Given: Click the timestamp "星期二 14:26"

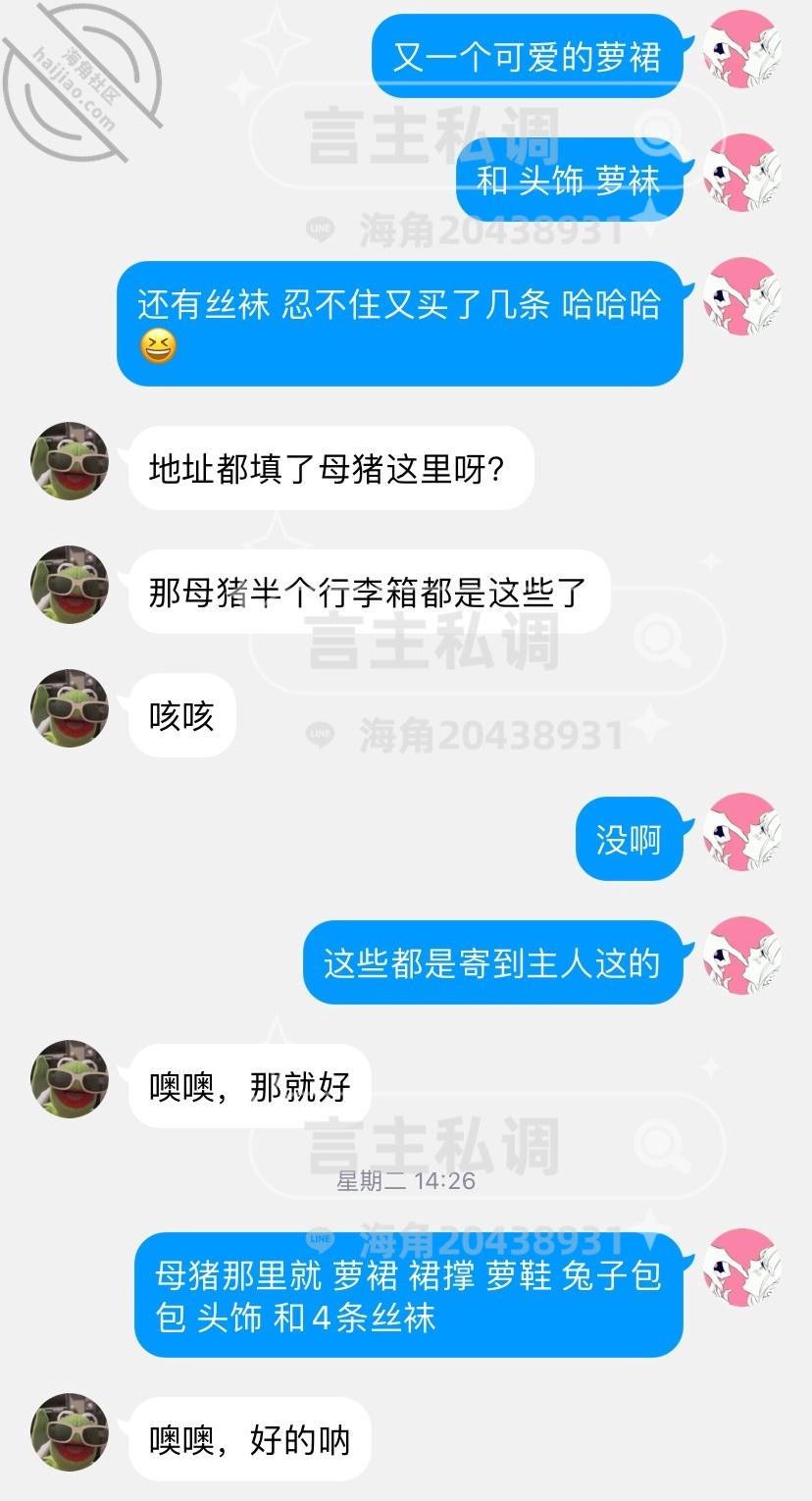Looking at the screenshot, I should [x=405, y=1182].
